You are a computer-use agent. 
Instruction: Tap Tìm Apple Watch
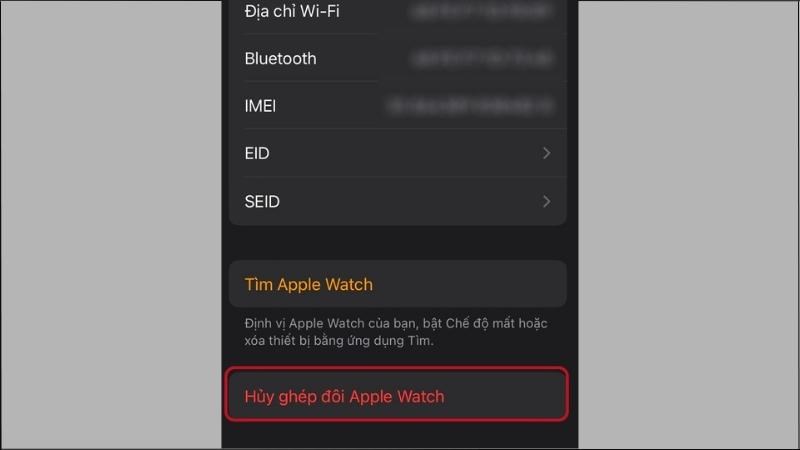click(x=397, y=284)
